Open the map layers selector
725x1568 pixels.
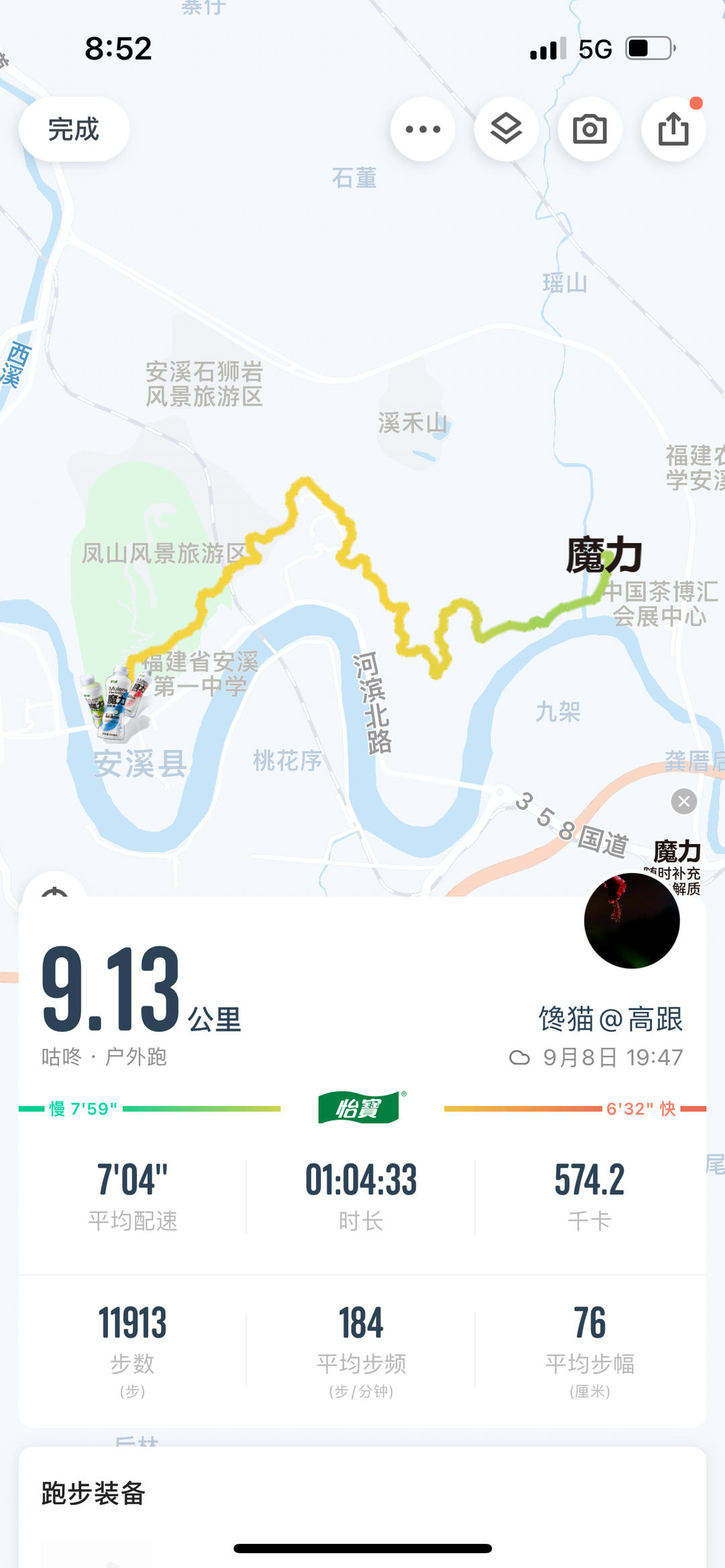pos(506,129)
